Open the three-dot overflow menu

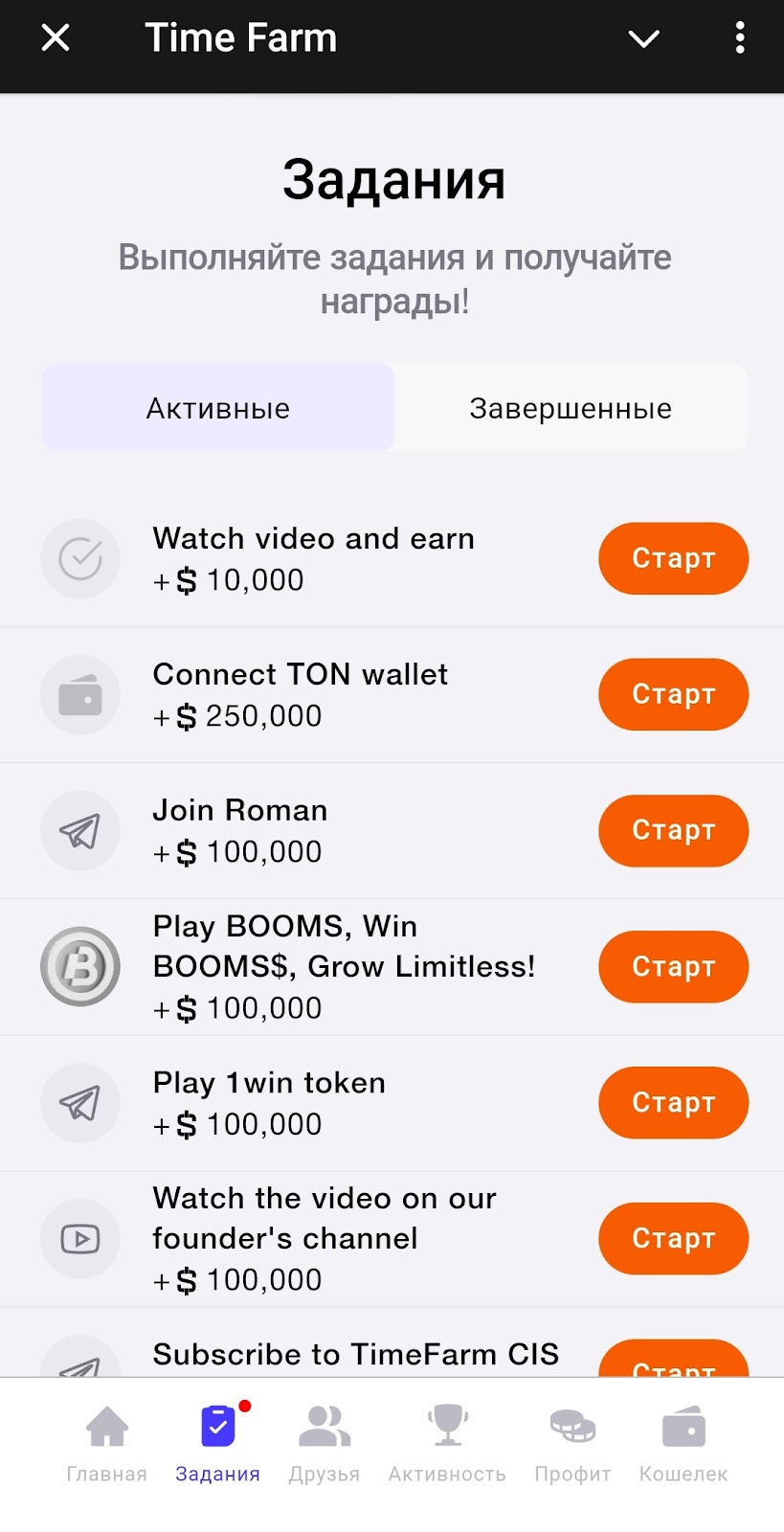point(739,38)
